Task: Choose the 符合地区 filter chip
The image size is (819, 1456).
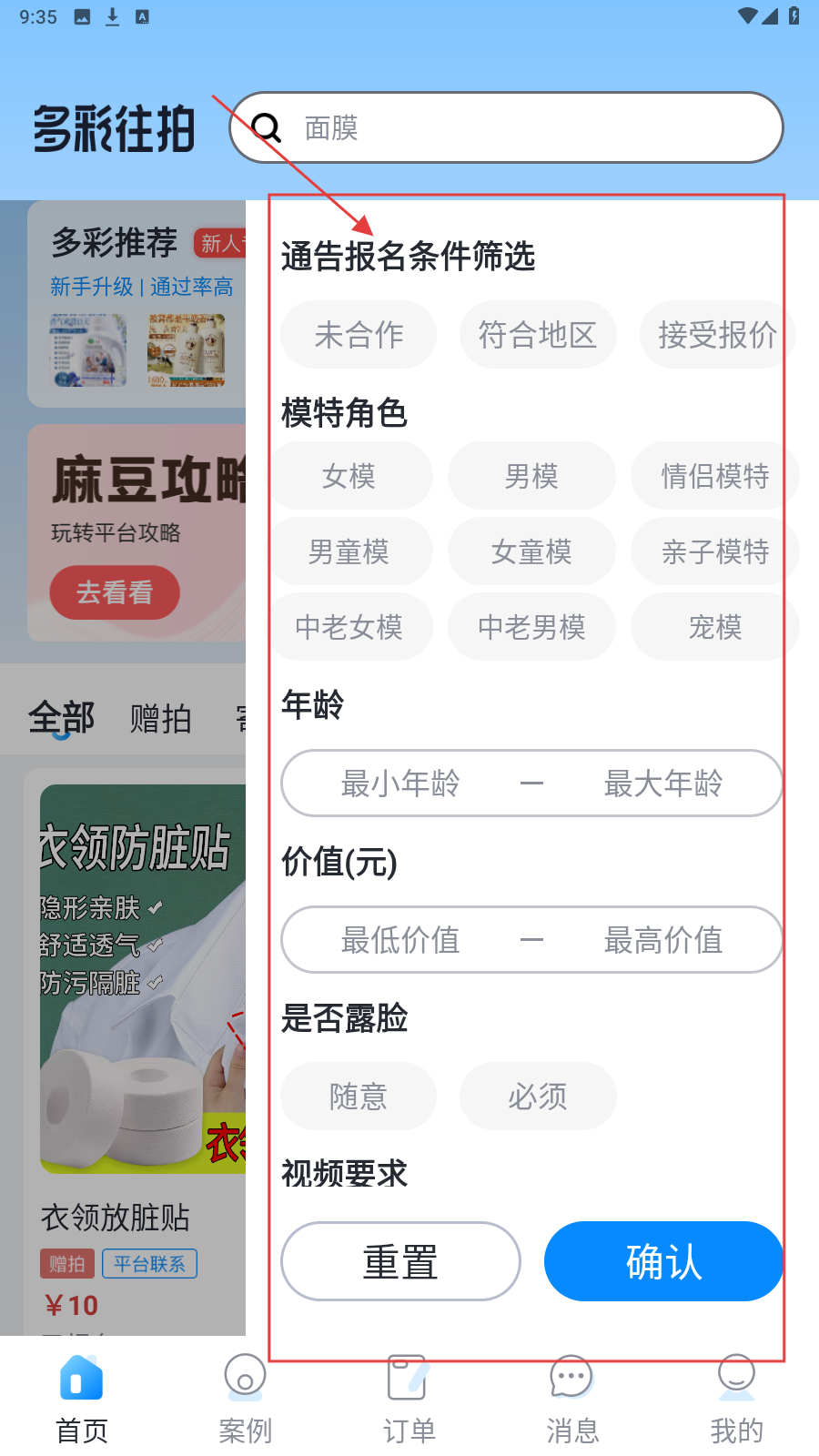Action: pos(538,335)
